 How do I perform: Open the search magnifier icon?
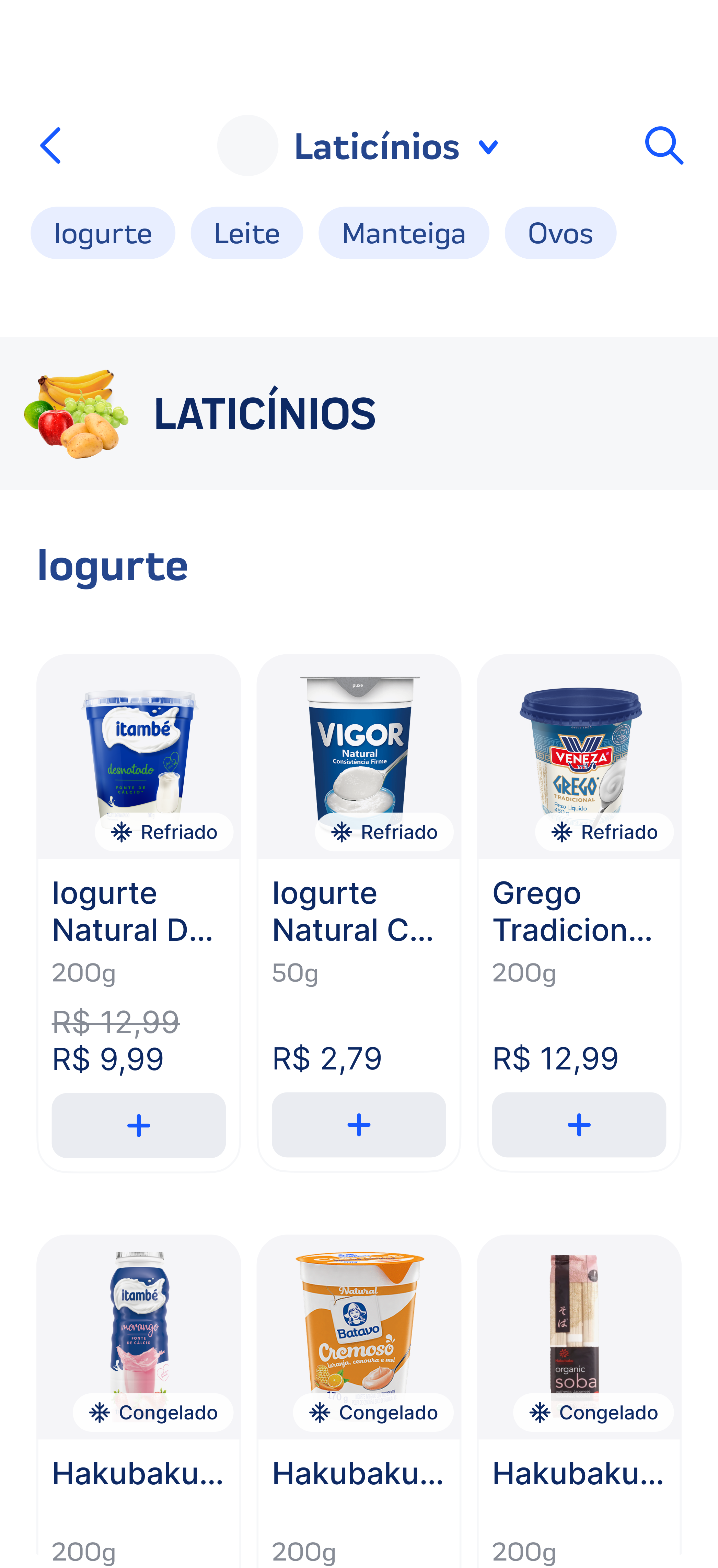pos(663,145)
